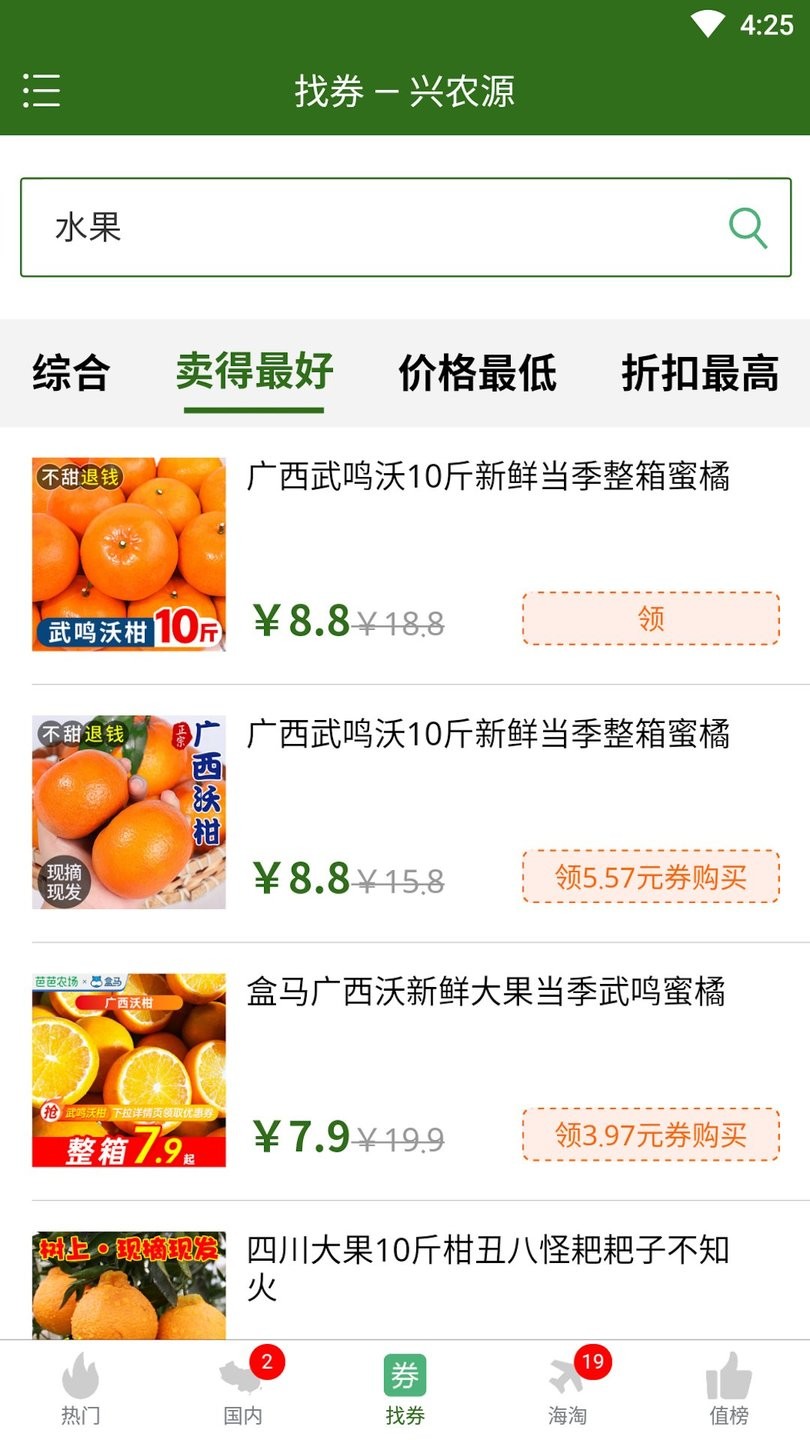Select the 价格最低 sorting tab
810x1440 pixels.
pos(479,372)
